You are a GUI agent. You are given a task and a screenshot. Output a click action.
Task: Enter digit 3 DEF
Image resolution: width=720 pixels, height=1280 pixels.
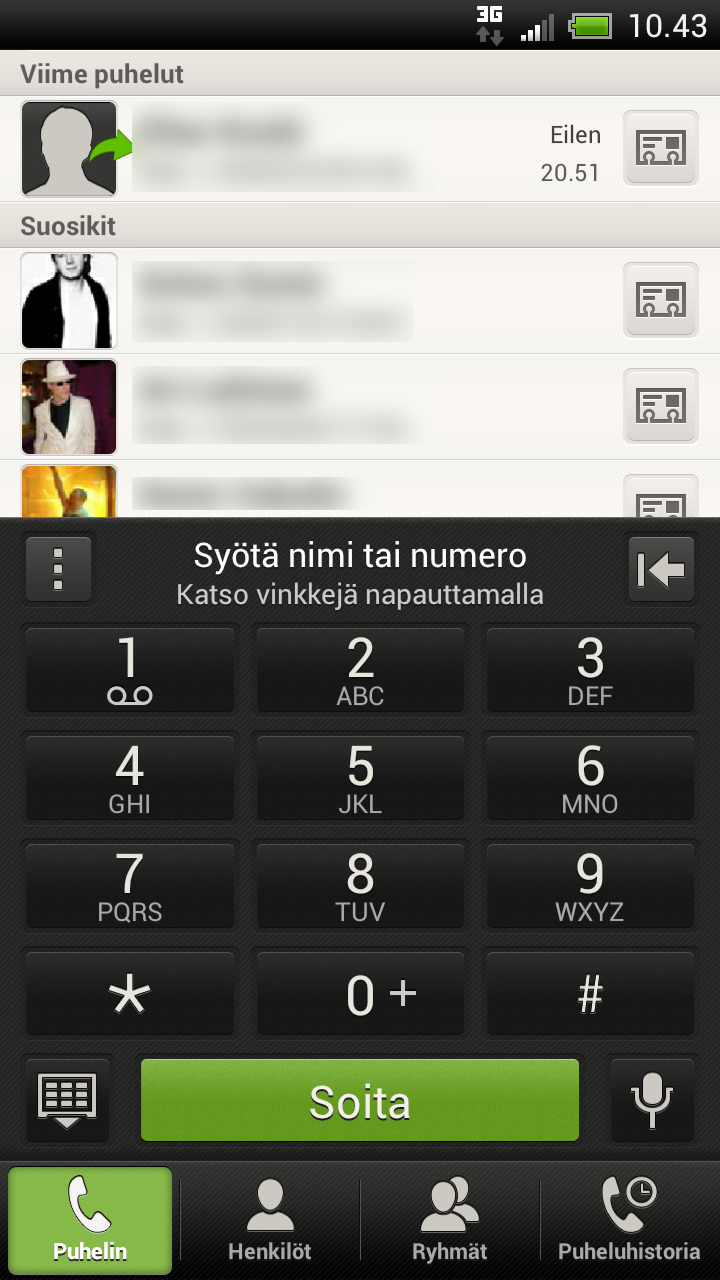[x=590, y=670]
